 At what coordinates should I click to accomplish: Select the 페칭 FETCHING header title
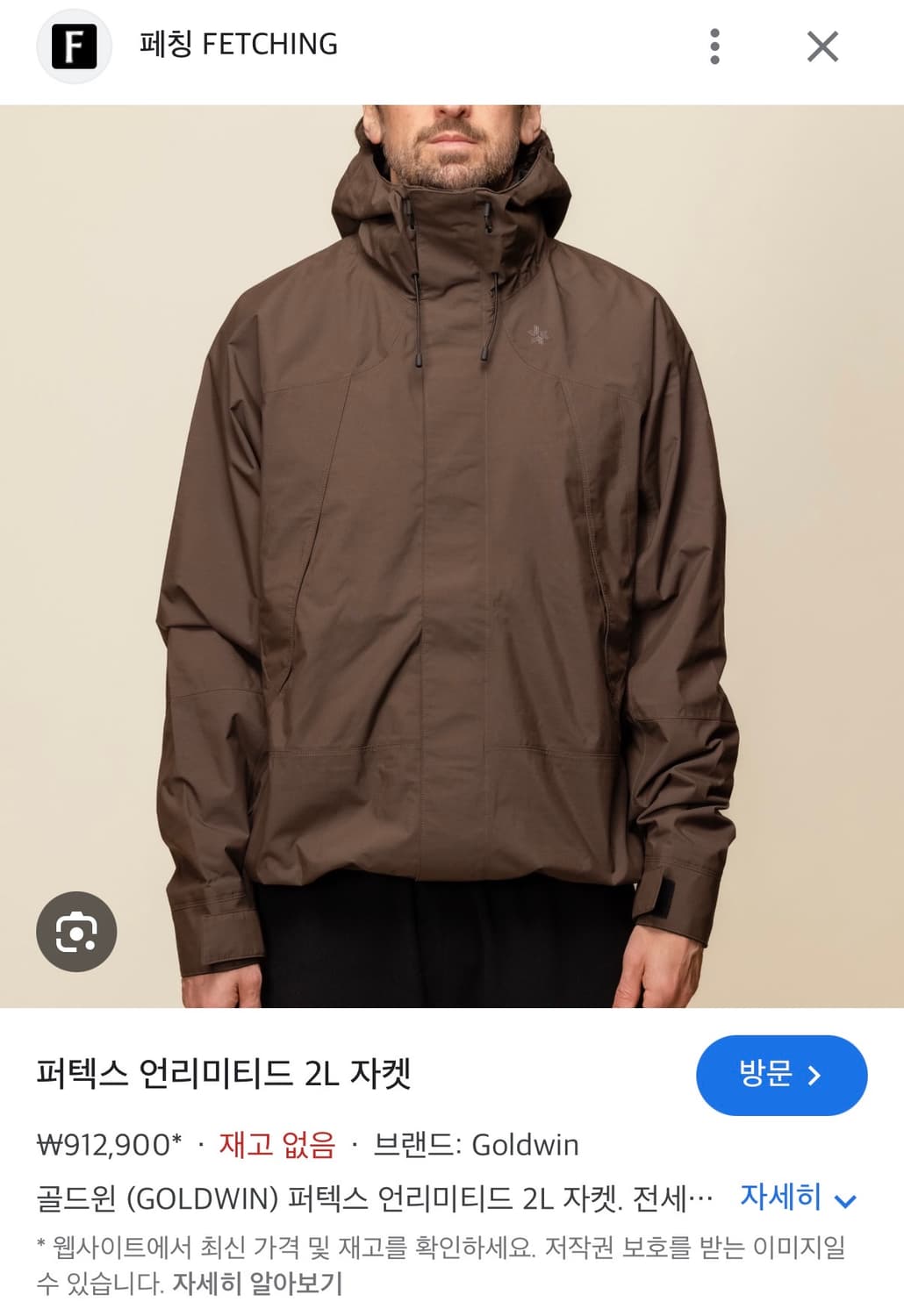[x=235, y=46]
